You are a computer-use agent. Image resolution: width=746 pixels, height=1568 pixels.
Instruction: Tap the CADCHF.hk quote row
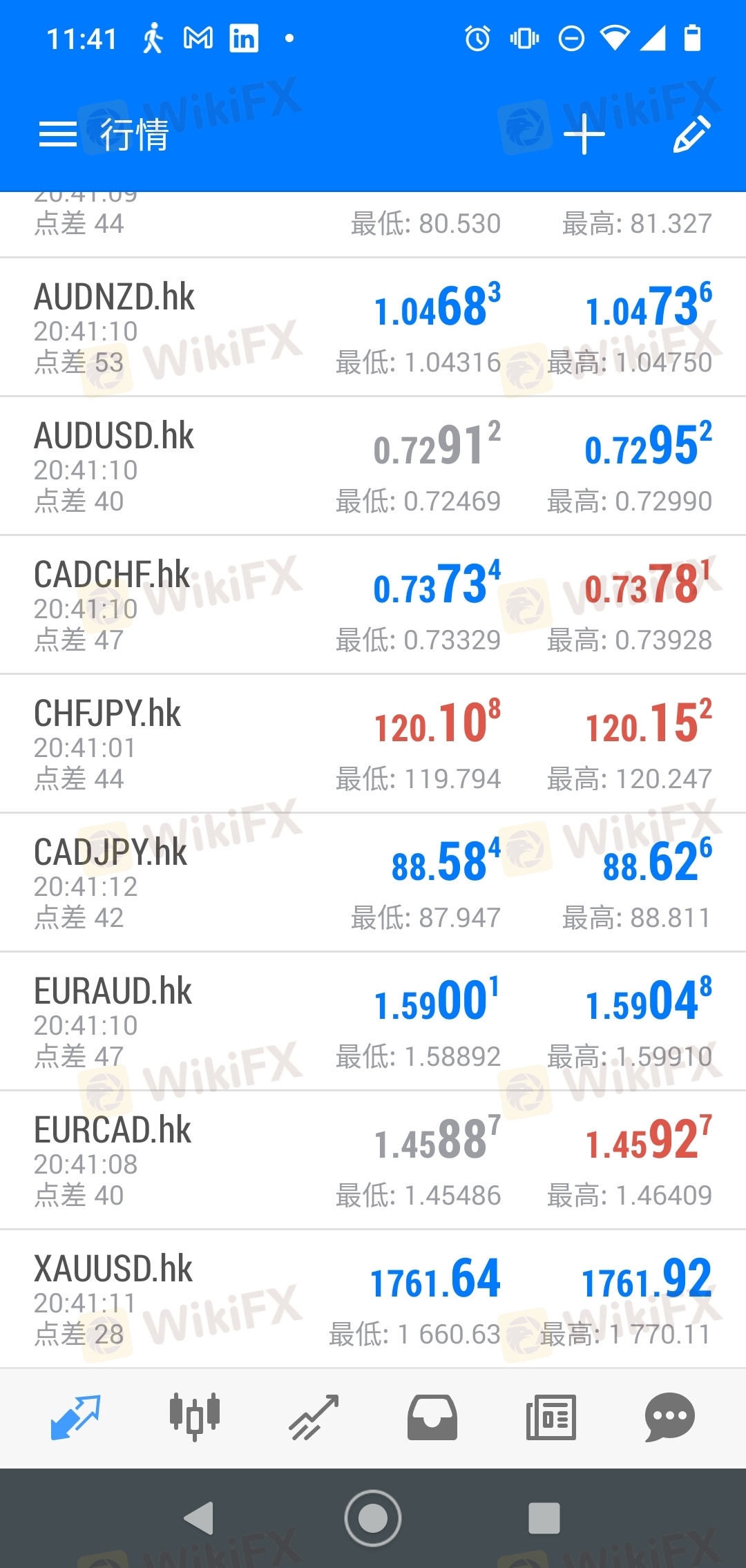pos(373,605)
